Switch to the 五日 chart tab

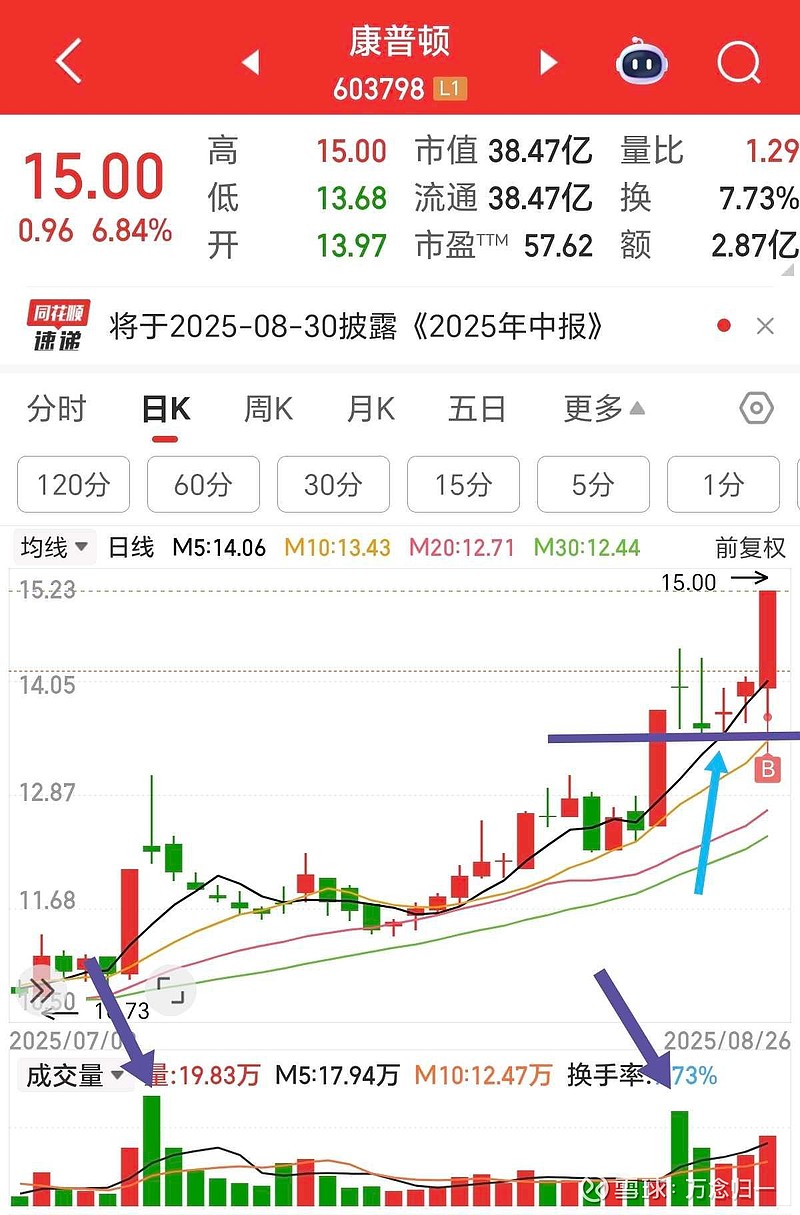tap(477, 409)
